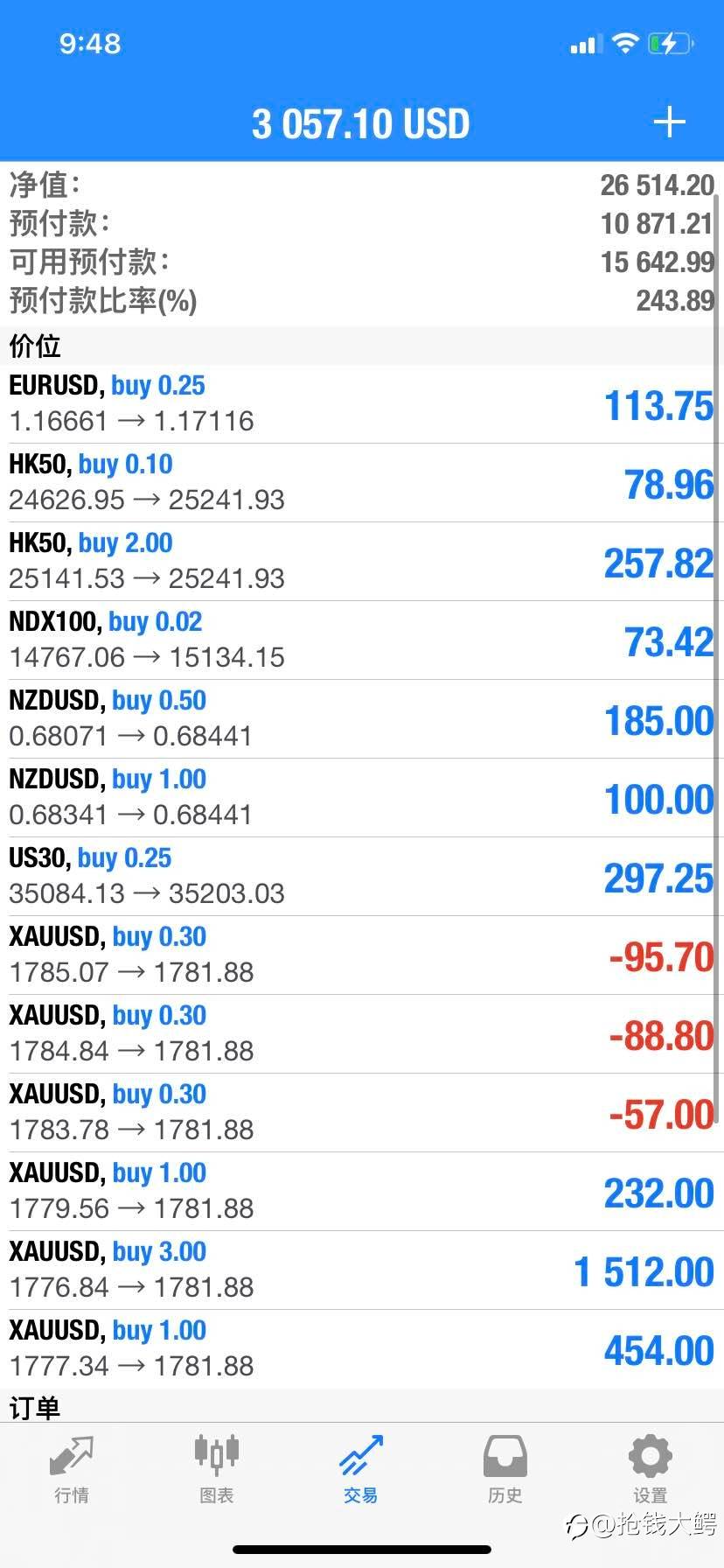Switch to the 行情 quotes tab
Image resolution: width=724 pixels, height=1568 pixels.
[72, 1470]
